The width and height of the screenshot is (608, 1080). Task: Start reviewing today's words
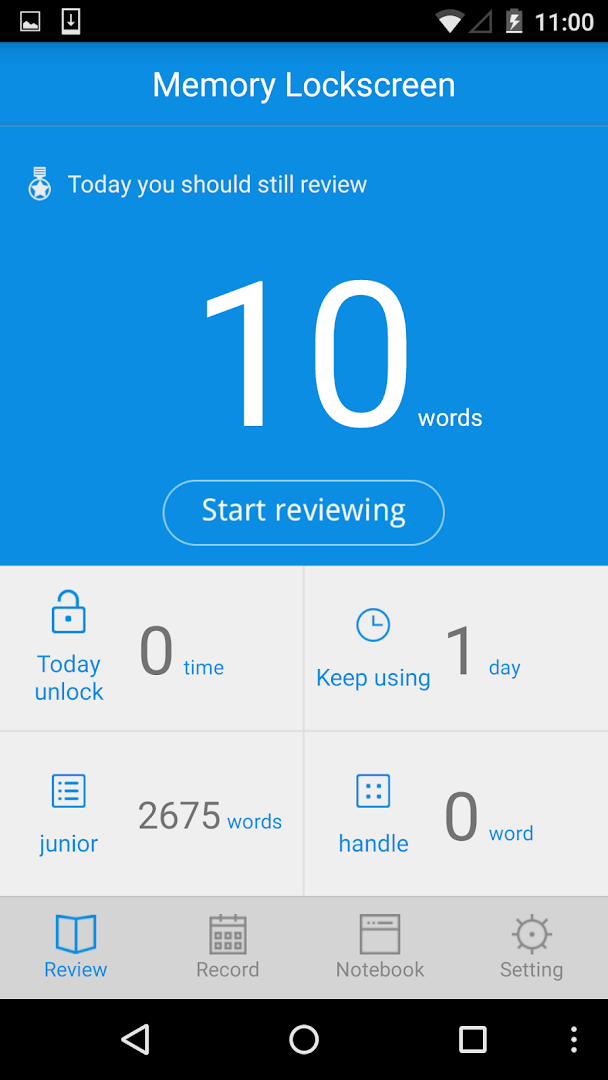click(x=303, y=512)
